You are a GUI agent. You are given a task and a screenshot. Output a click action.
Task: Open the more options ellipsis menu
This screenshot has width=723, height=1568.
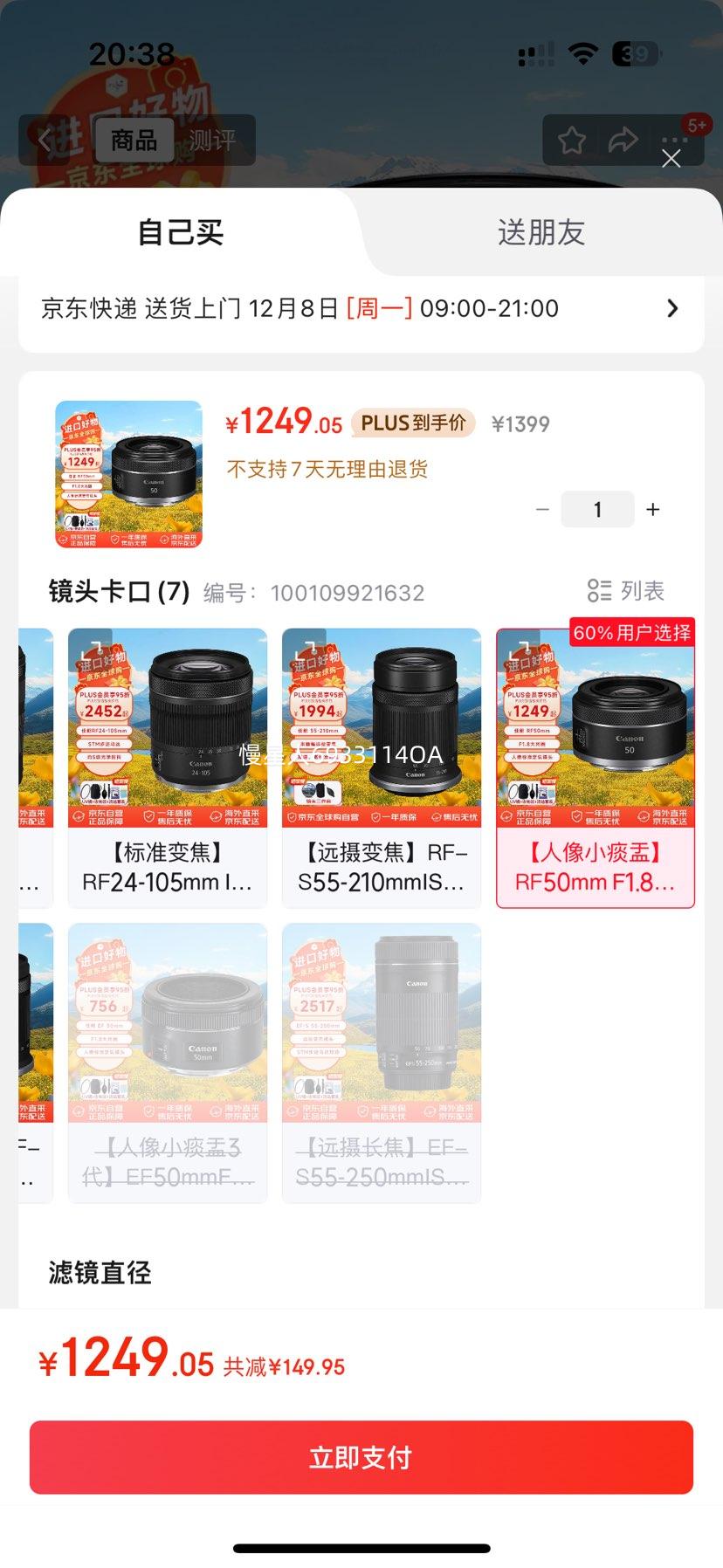tap(674, 140)
